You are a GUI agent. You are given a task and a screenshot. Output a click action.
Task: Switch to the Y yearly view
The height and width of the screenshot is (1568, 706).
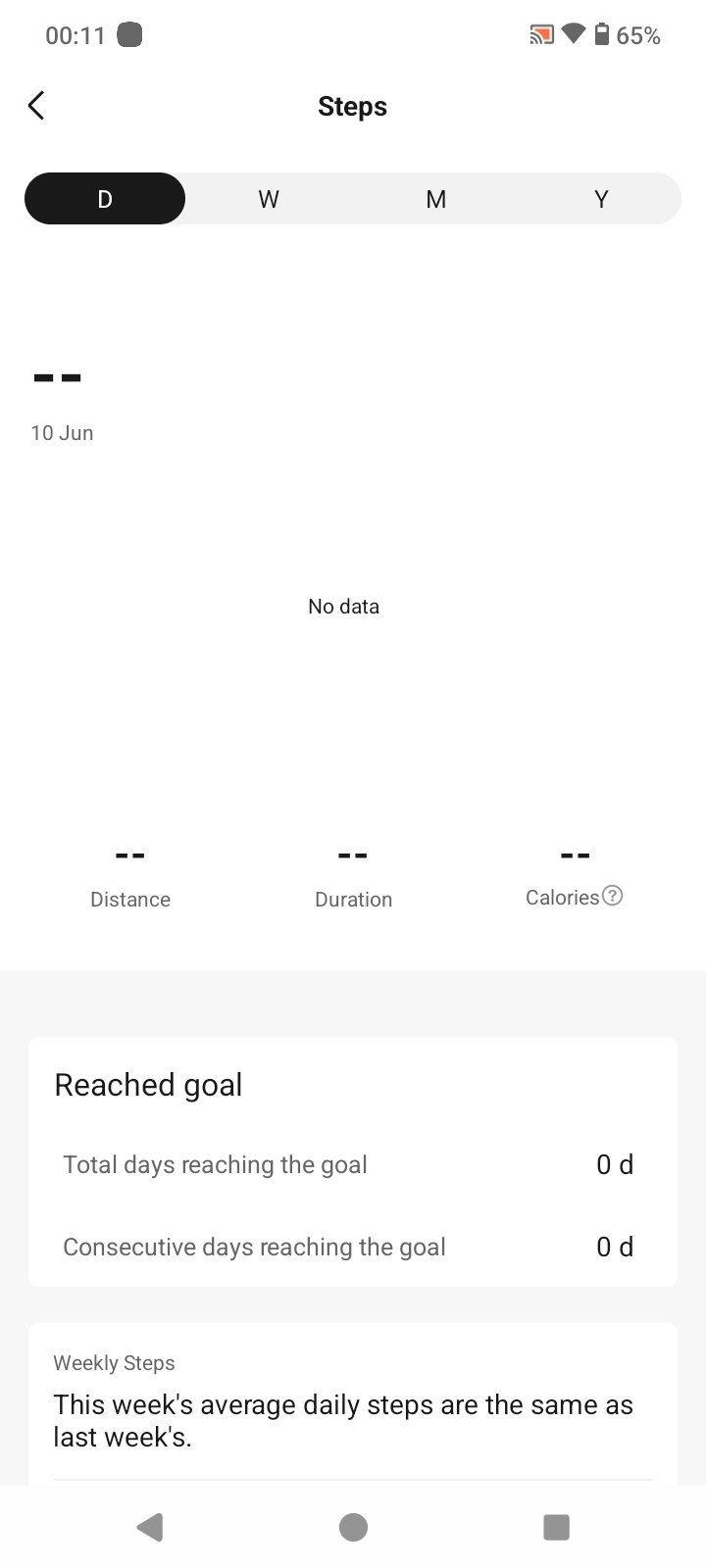click(601, 199)
